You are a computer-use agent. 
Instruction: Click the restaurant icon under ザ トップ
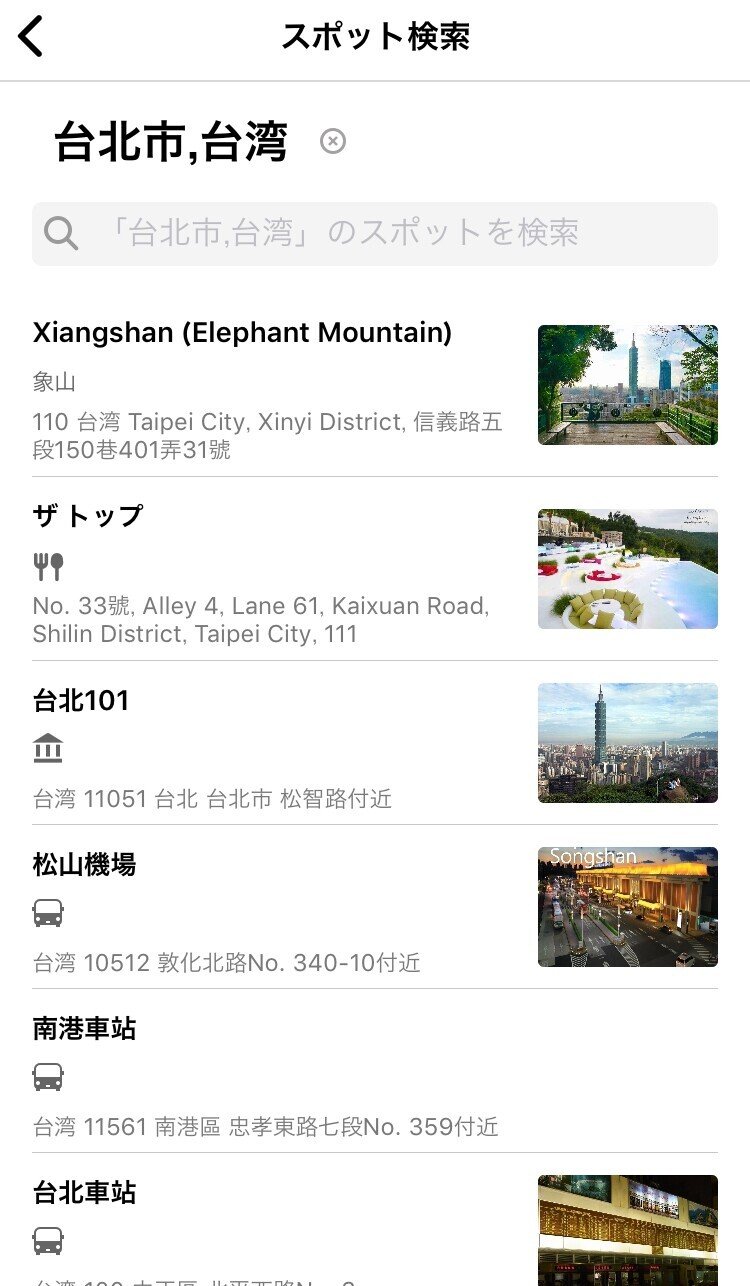[47, 564]
